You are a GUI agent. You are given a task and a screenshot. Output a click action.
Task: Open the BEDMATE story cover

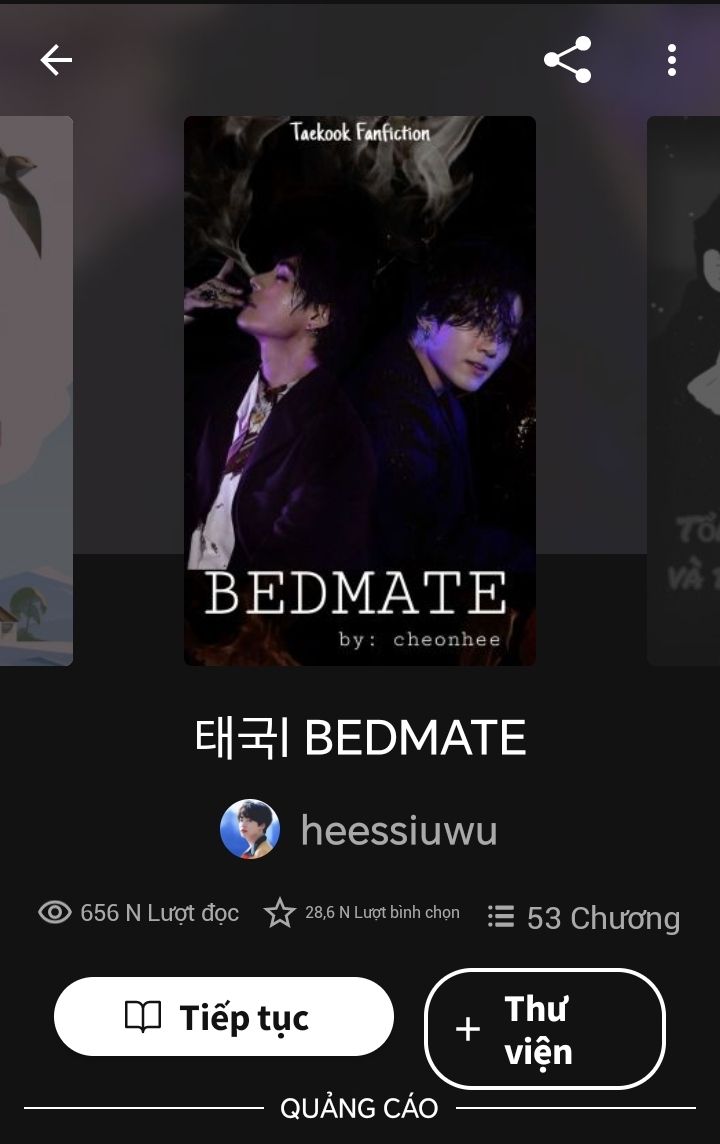tap(360, 390)
